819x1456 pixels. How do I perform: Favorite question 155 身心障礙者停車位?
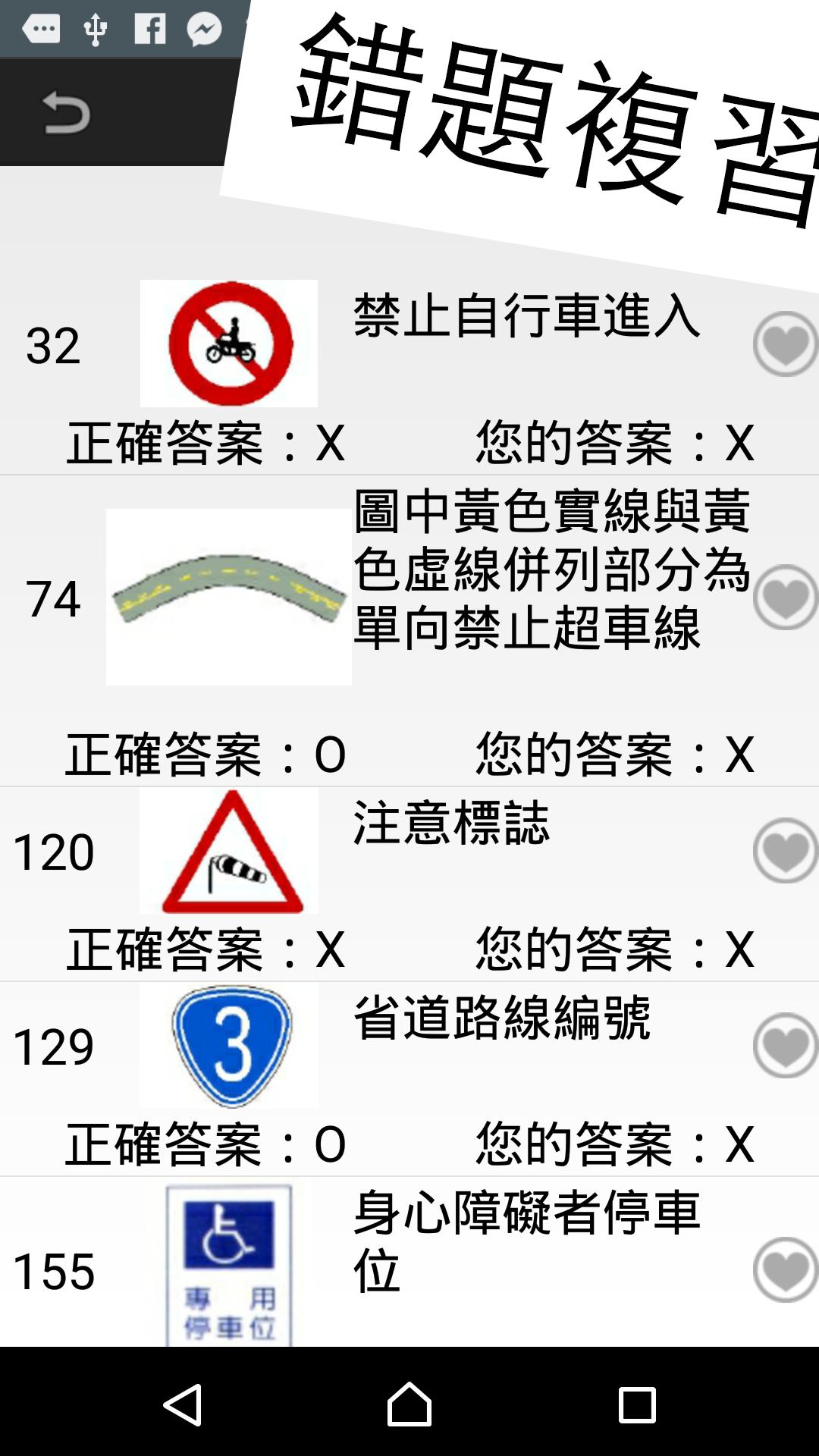coord(785,1270)
